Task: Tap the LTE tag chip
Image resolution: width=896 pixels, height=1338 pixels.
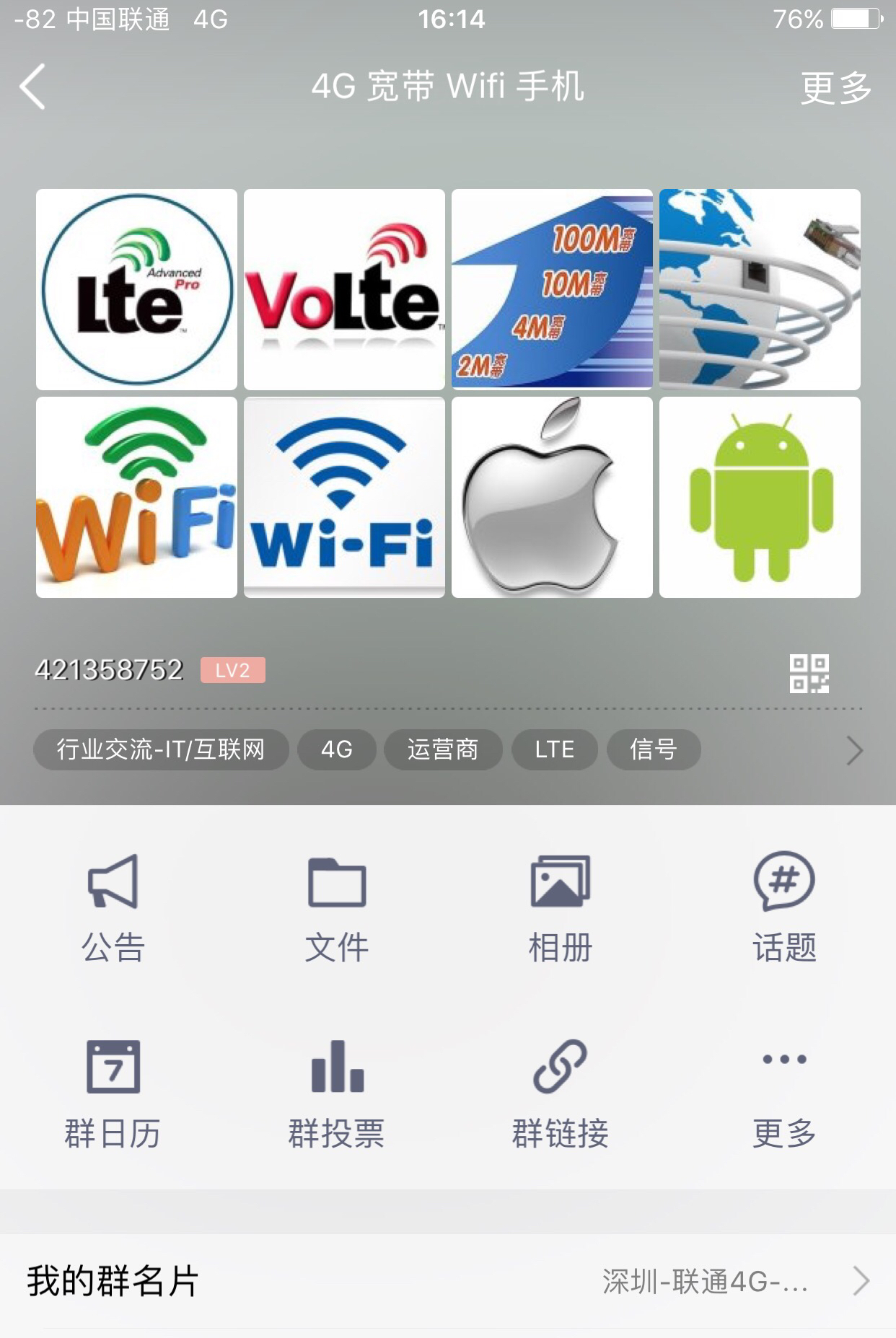Action: [554, 749]
